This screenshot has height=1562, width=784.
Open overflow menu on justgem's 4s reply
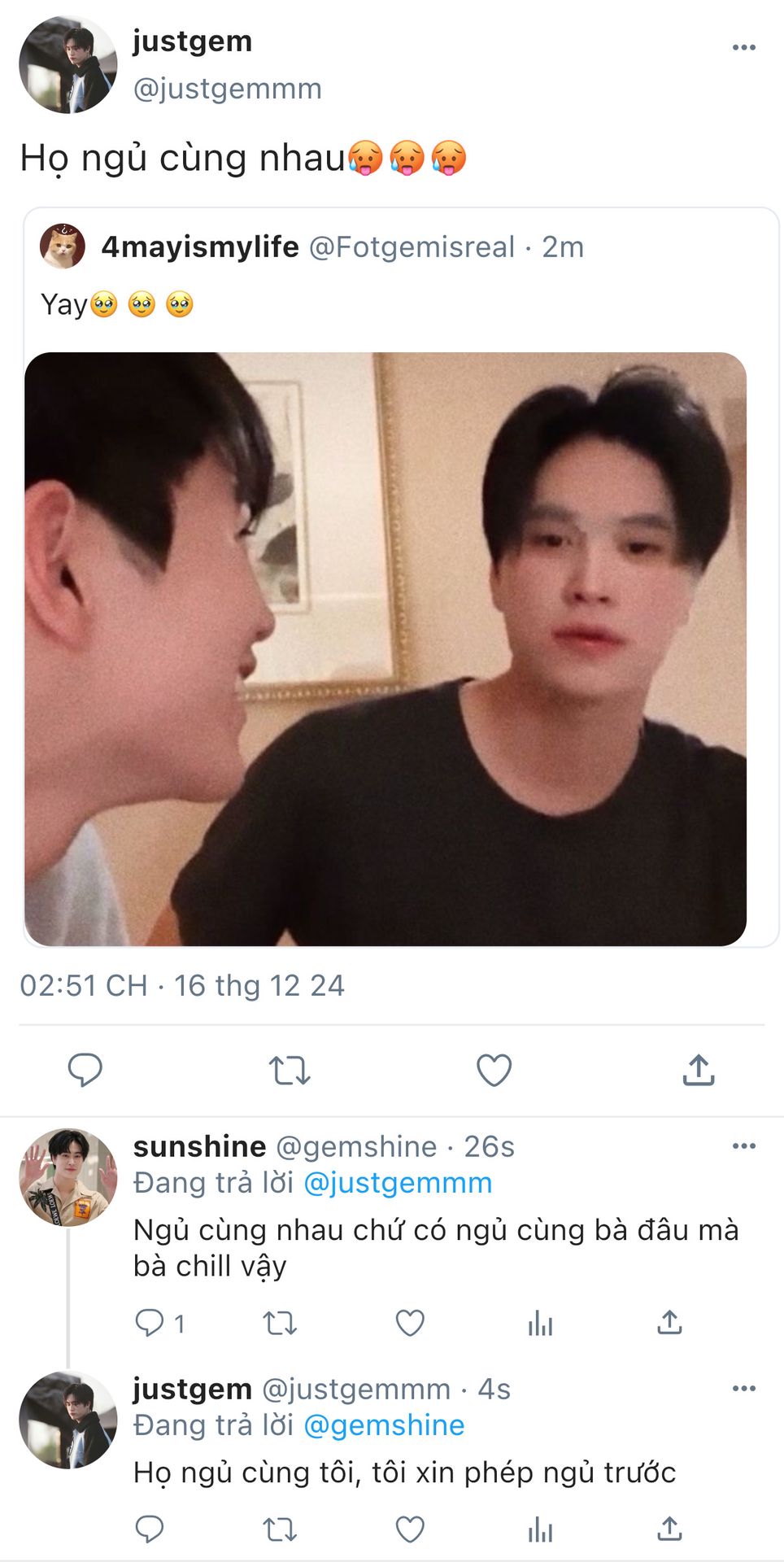(743, 1388)
